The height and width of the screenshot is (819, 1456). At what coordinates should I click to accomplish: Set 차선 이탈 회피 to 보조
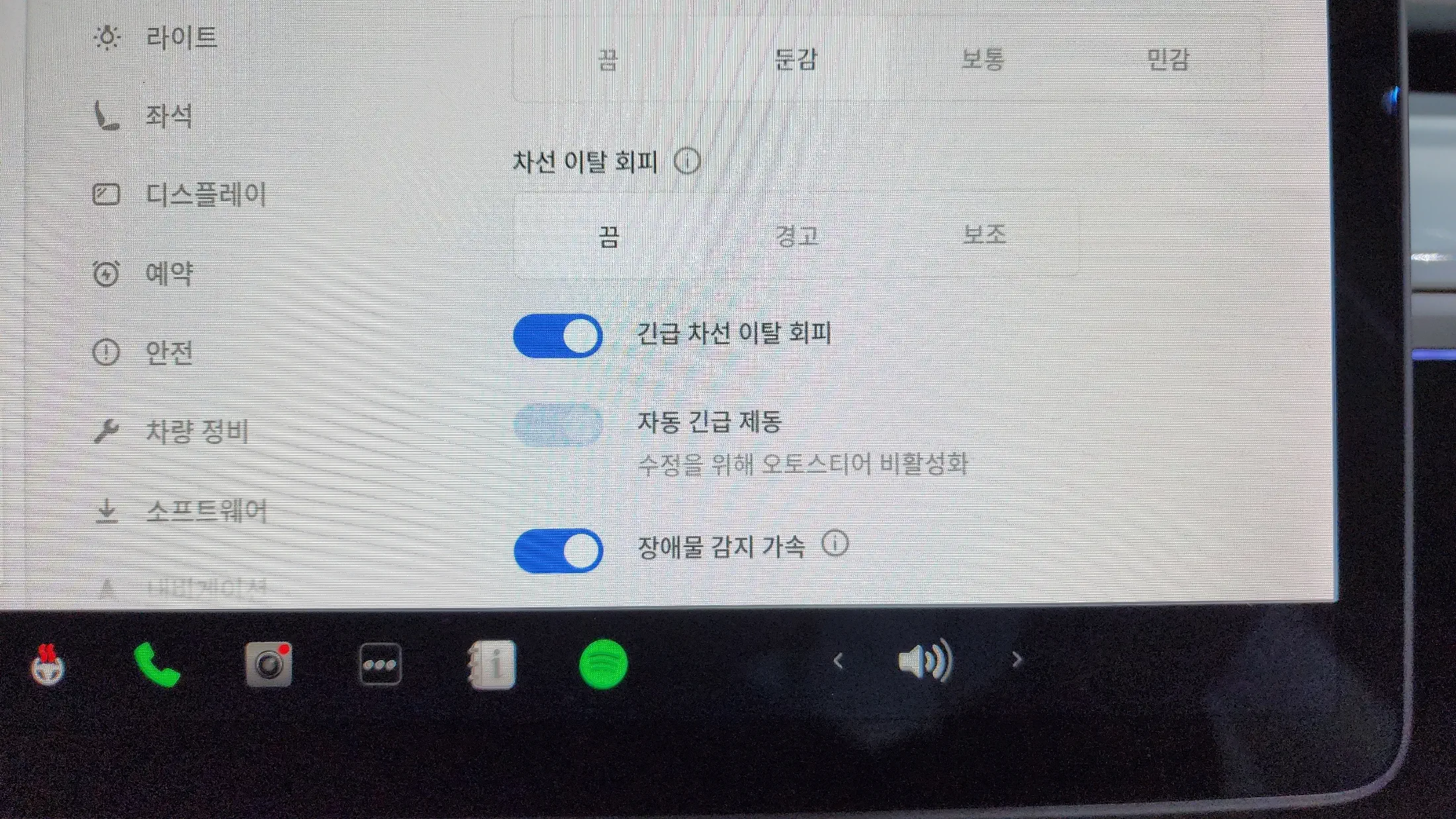click(x=985, y=234)
